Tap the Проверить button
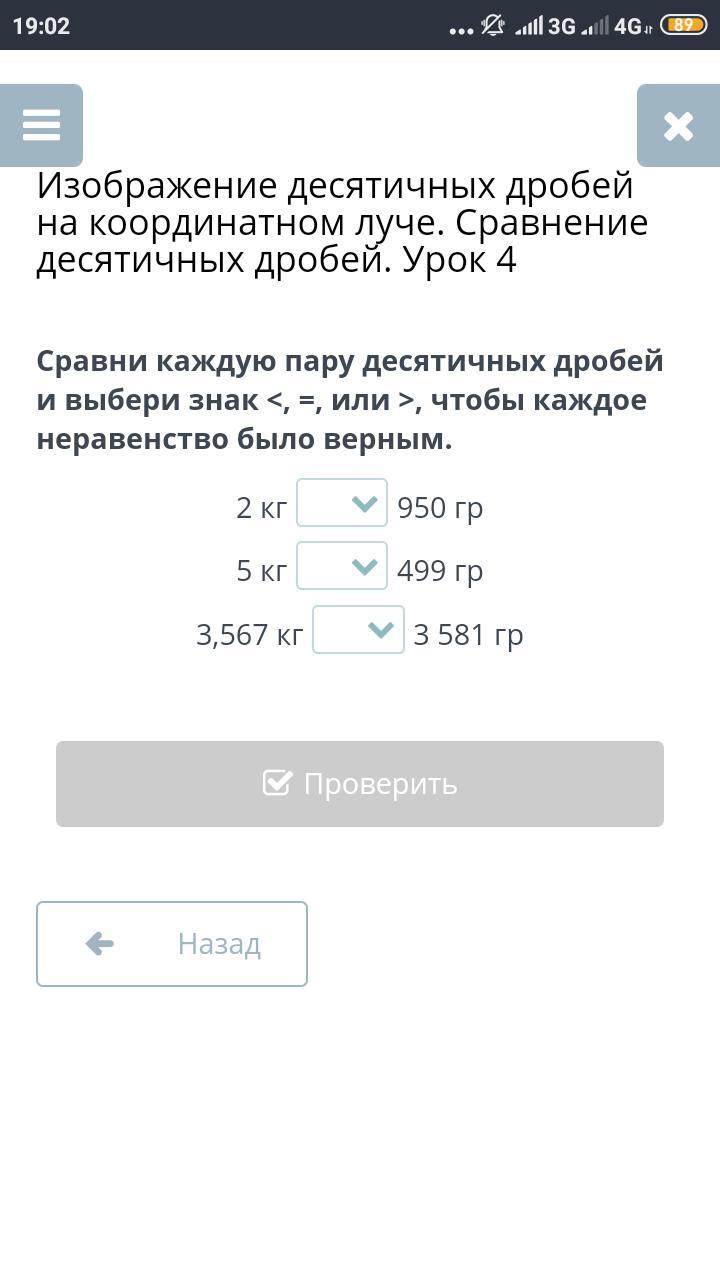Image resolution: width=720 pixels, height=1280 pixels. click(x=360, y=784)
